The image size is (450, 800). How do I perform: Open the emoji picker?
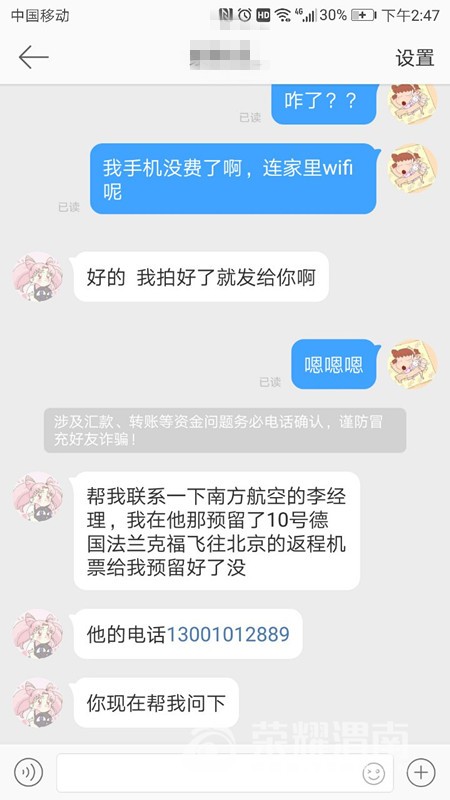pos(373,773)
